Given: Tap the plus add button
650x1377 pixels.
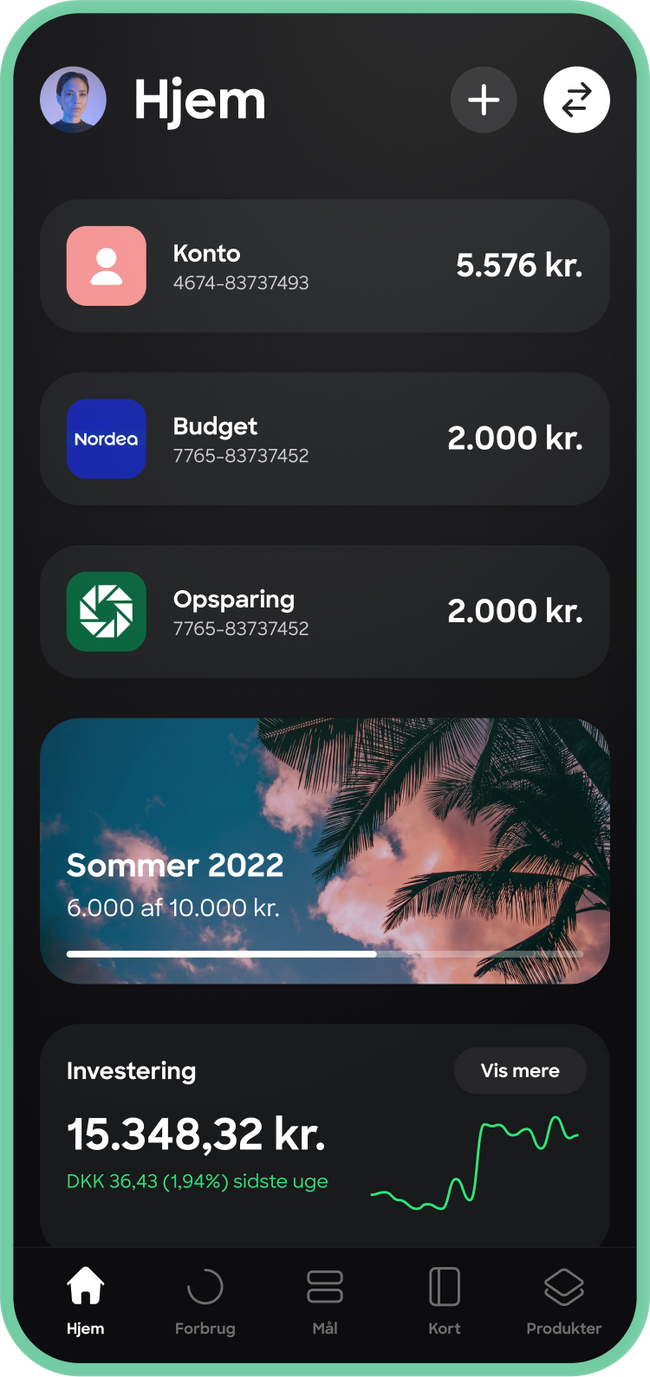Looking at the screenshot, I should pos(483,100).
